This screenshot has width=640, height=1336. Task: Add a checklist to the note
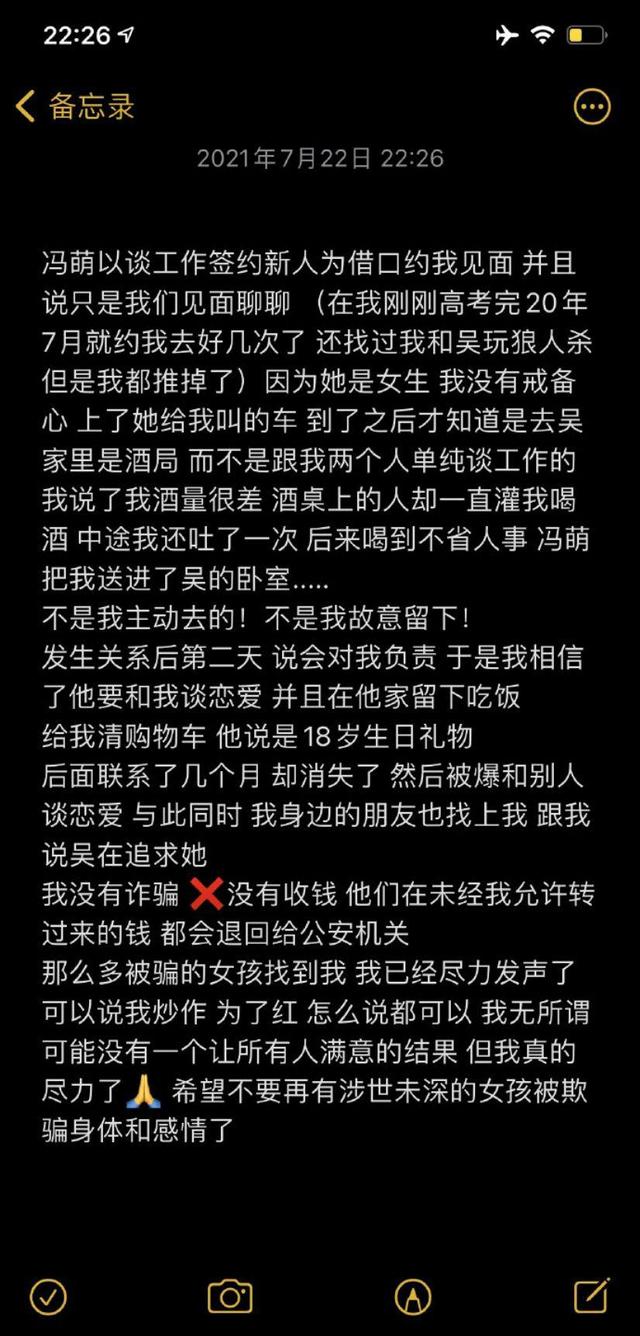click(x=48, y=1296)
